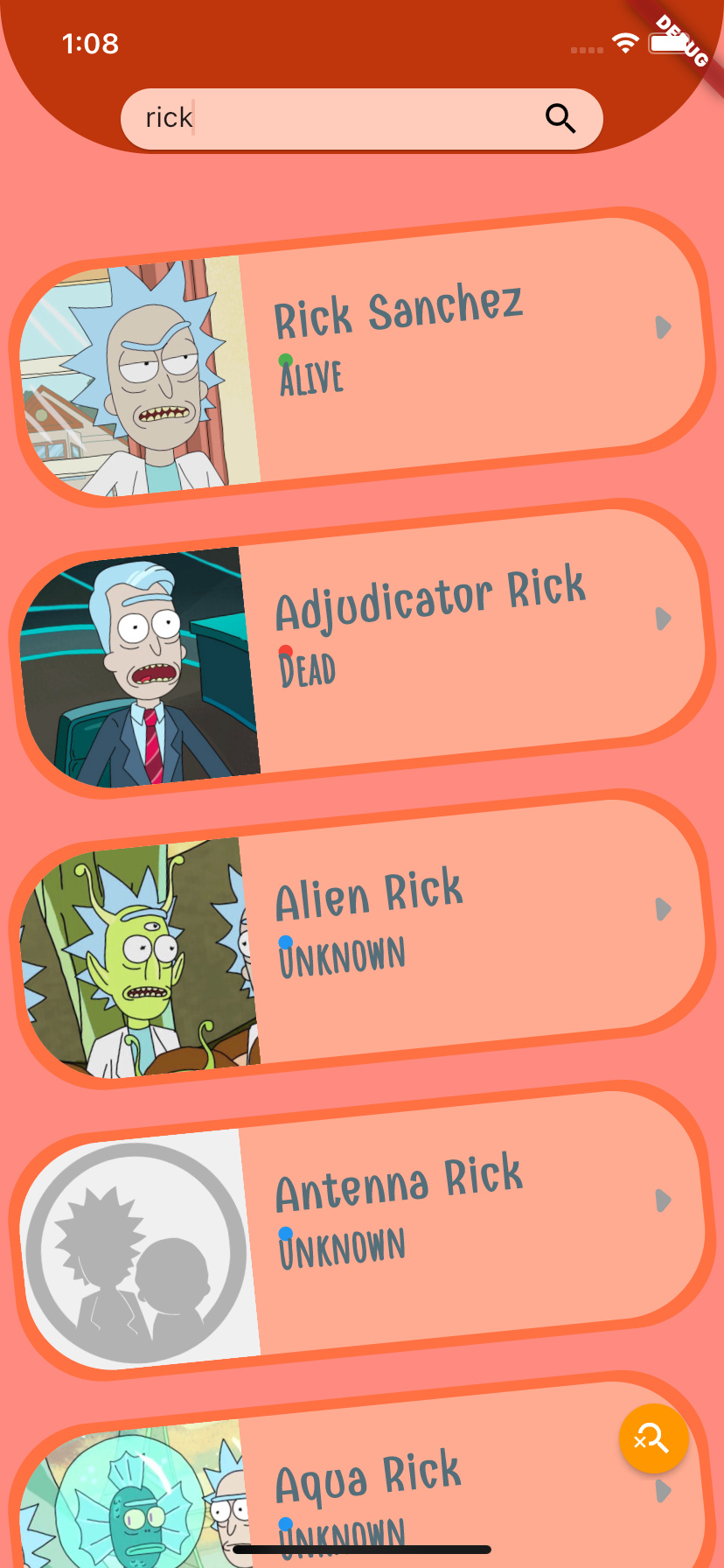Tap the magnifier icon in the search bar

click(x=560, y=117)
